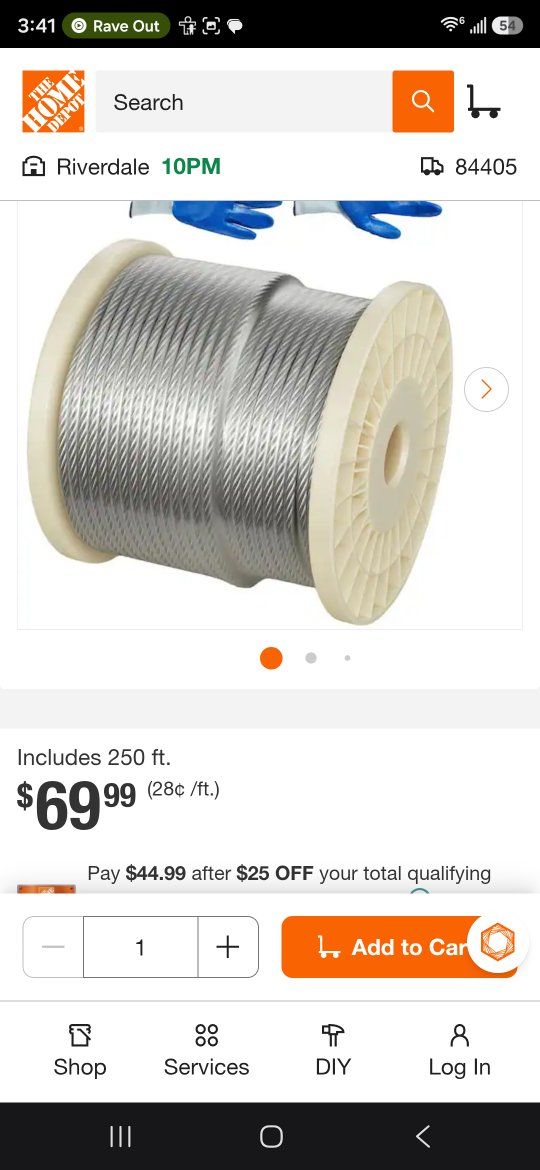Go back using system navigation
Screen dimensions: 540x1170
[x=423, y=1136]
